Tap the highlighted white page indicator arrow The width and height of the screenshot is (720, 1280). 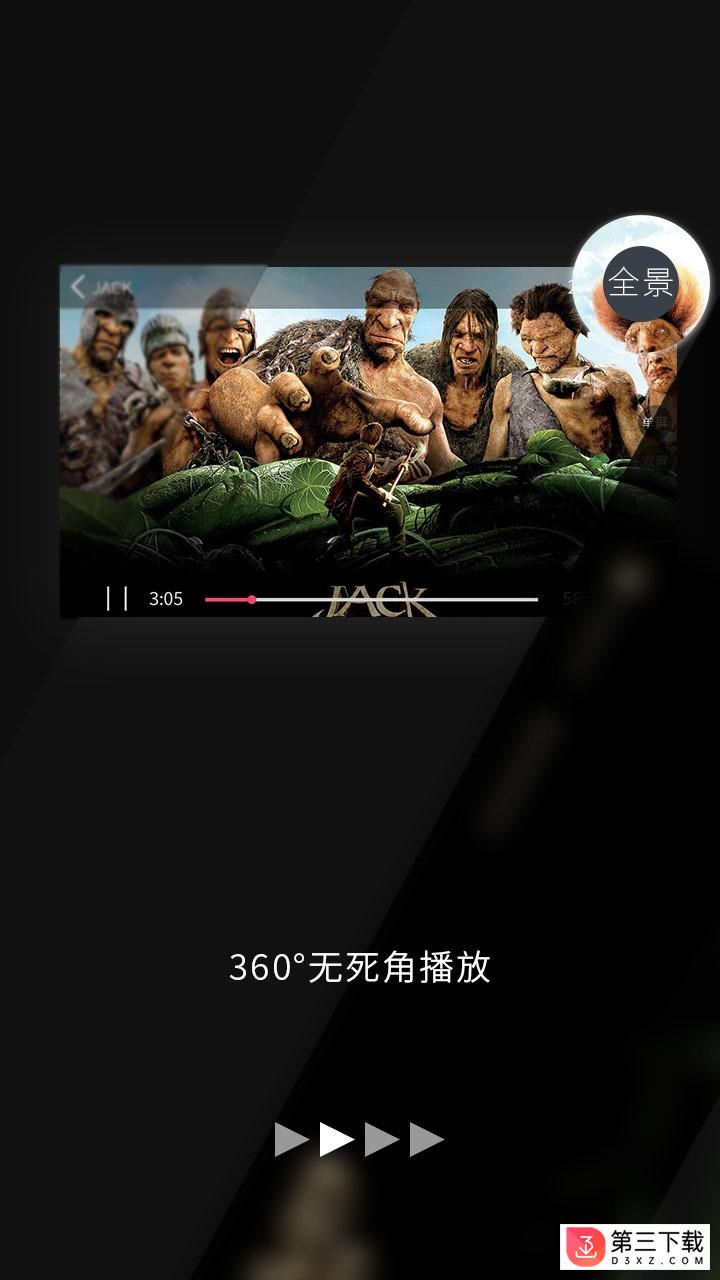[336, 1139]
